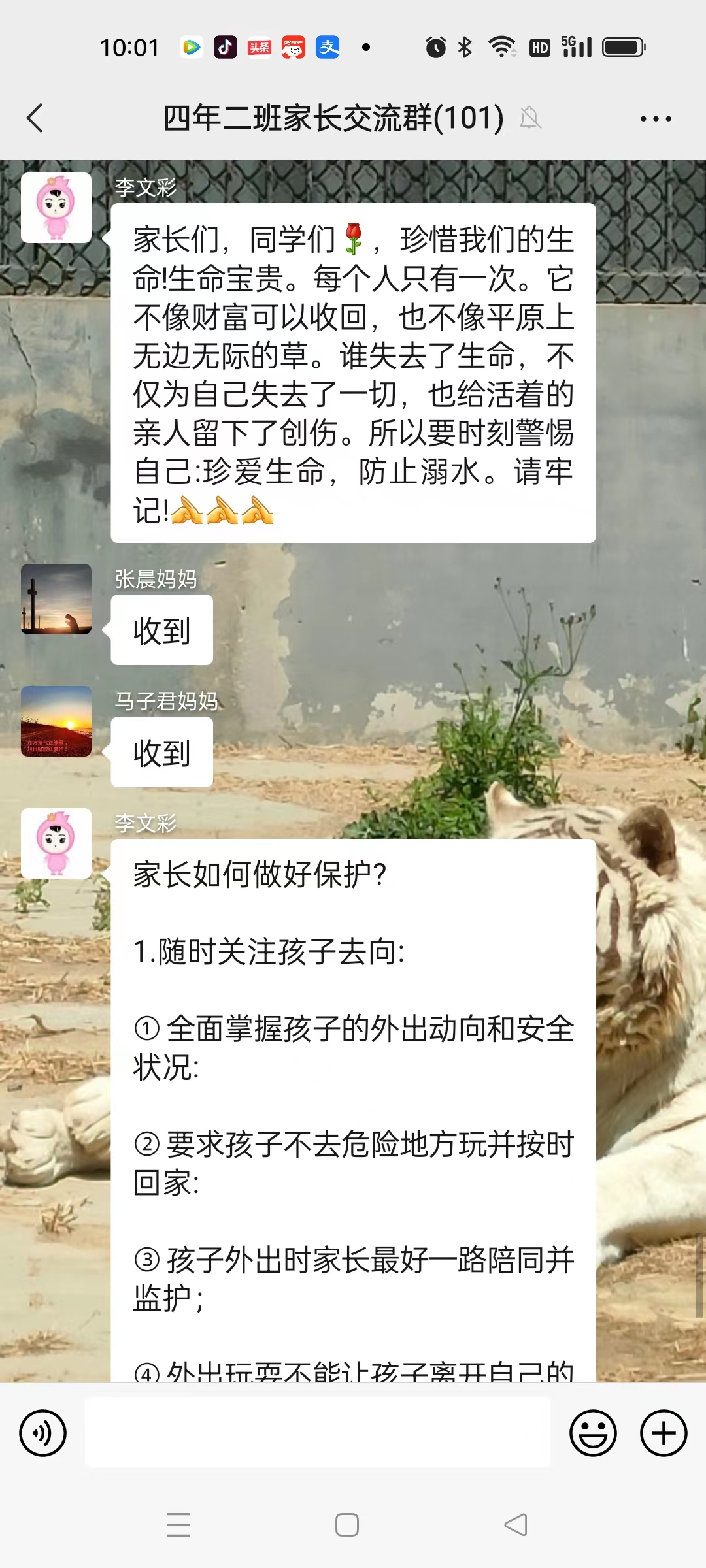Viewport: 706px width, 1568px height.
Task: Open the system recent apps menu
Action: click(x=178, y=1525)
